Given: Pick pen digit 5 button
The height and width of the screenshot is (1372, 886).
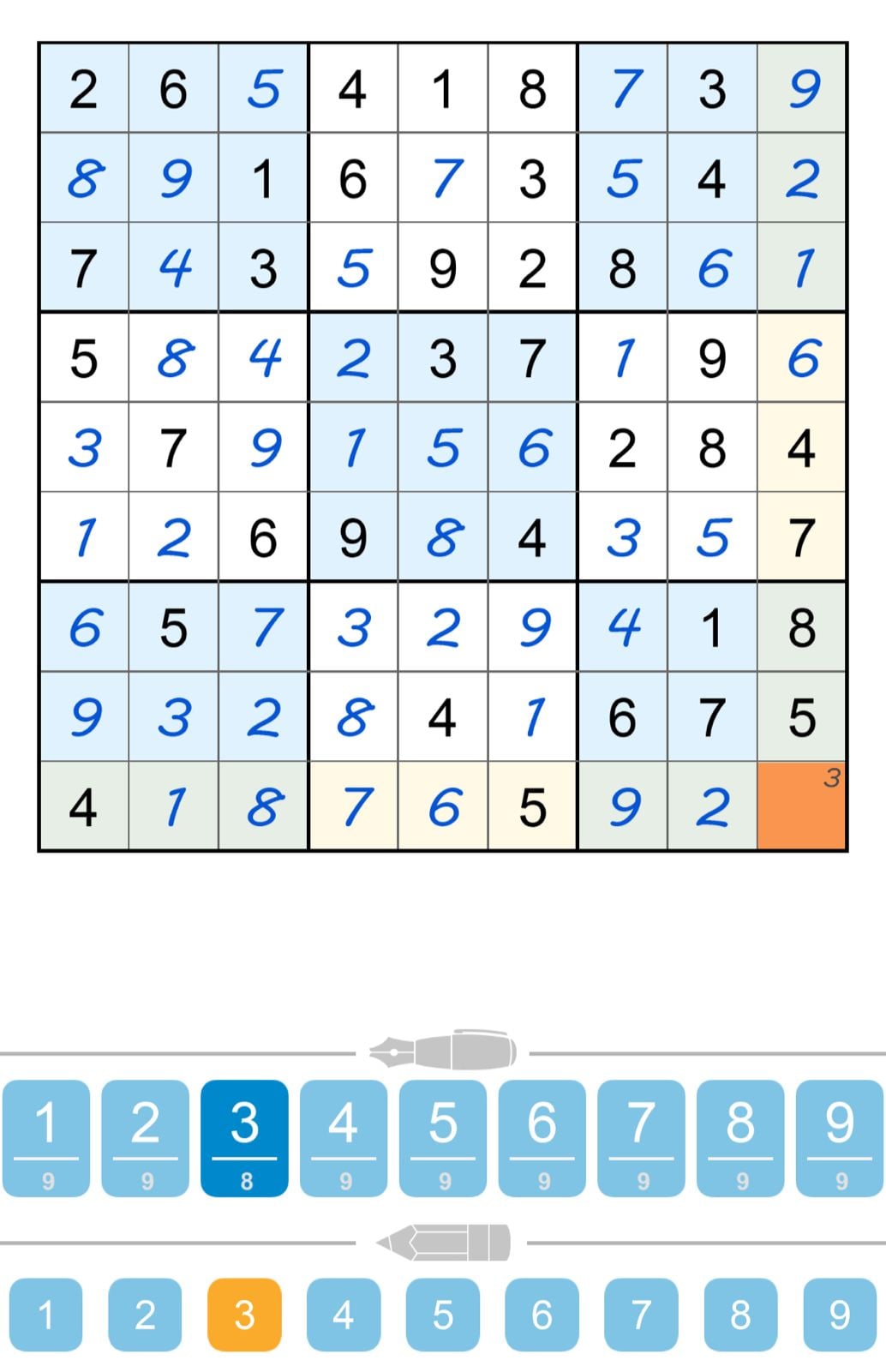Looking at the screenshot, I should coord(443,1137).
